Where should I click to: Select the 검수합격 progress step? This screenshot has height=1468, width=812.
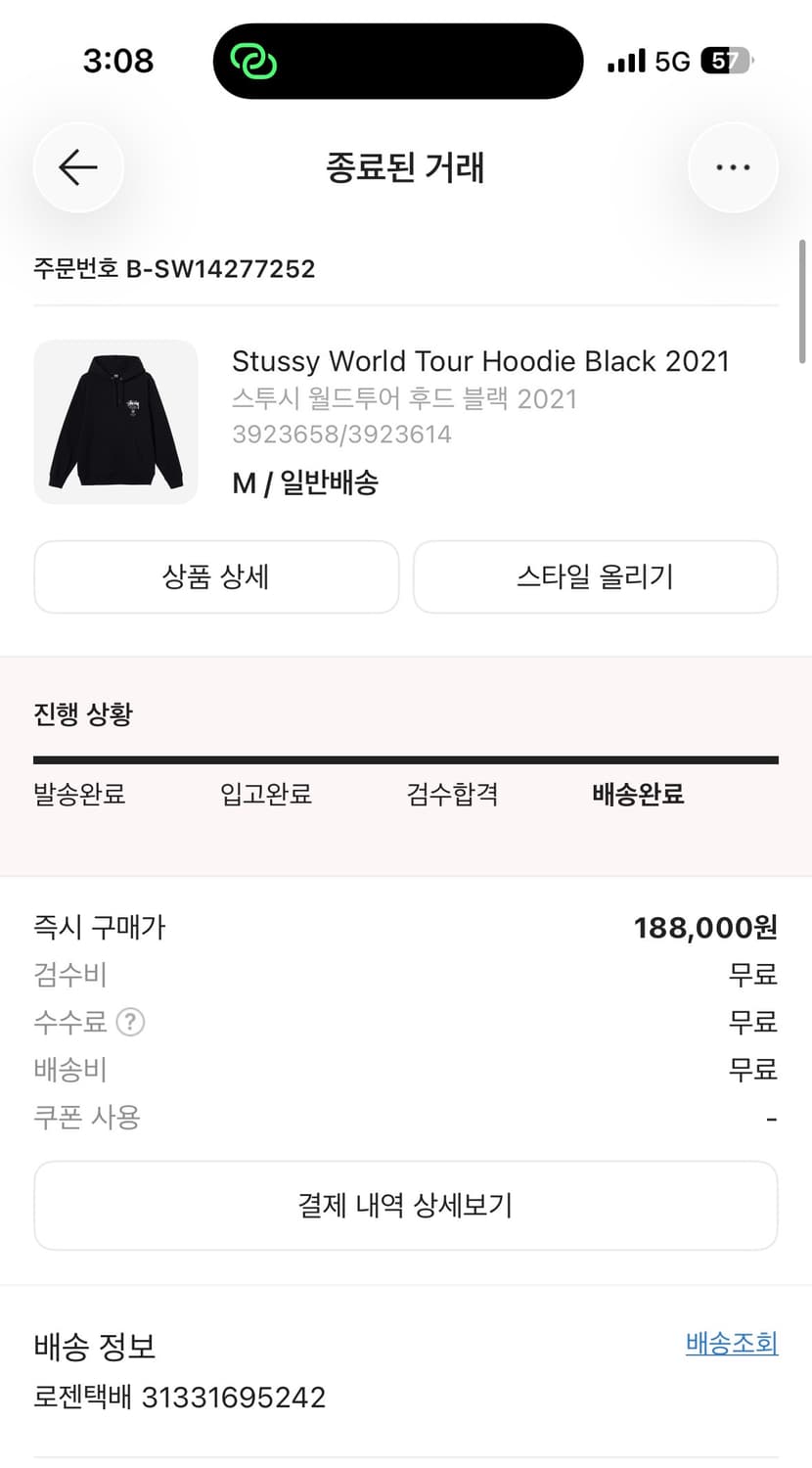[x=451, y=795]
